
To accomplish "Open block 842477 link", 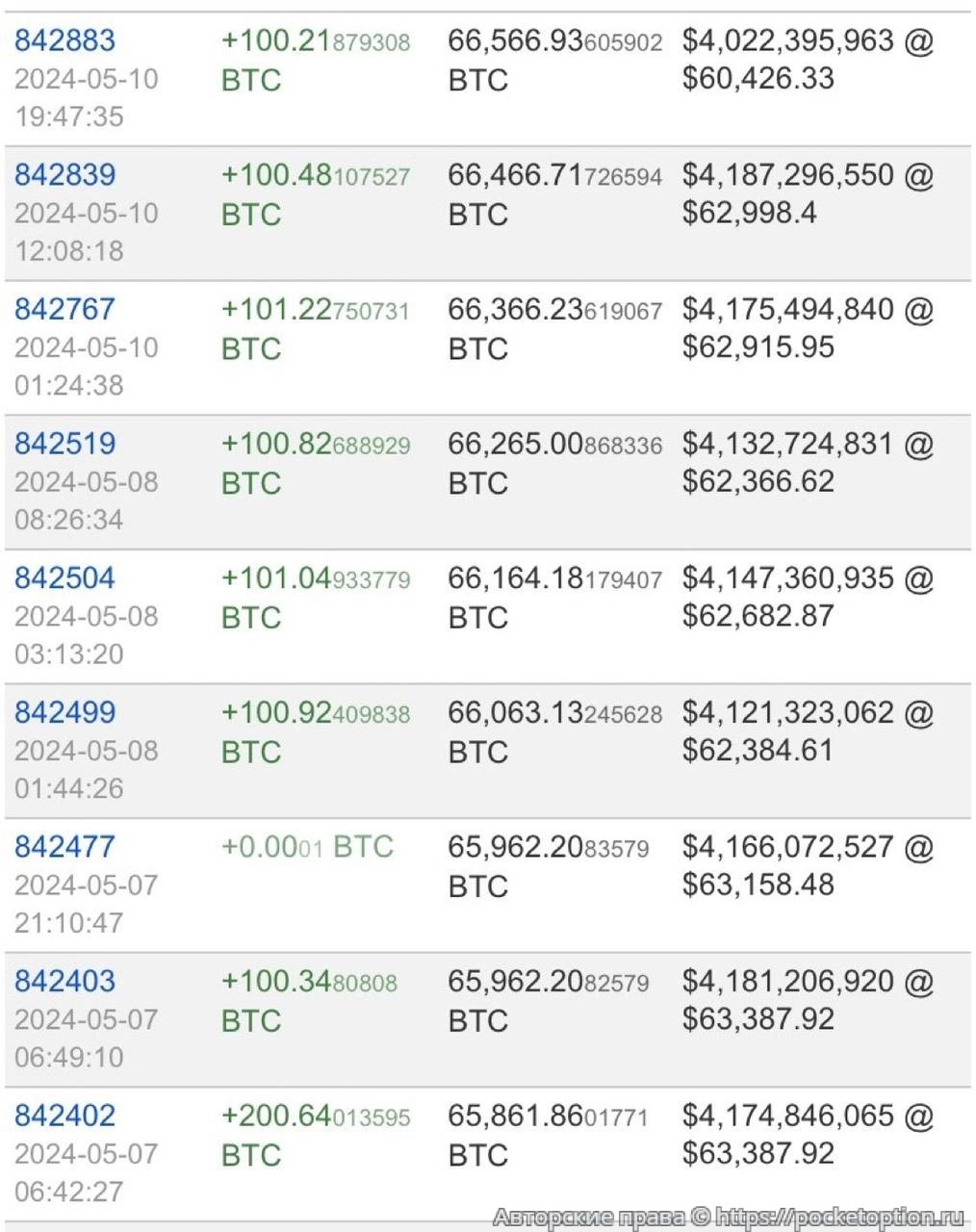I will coord(64,847).
